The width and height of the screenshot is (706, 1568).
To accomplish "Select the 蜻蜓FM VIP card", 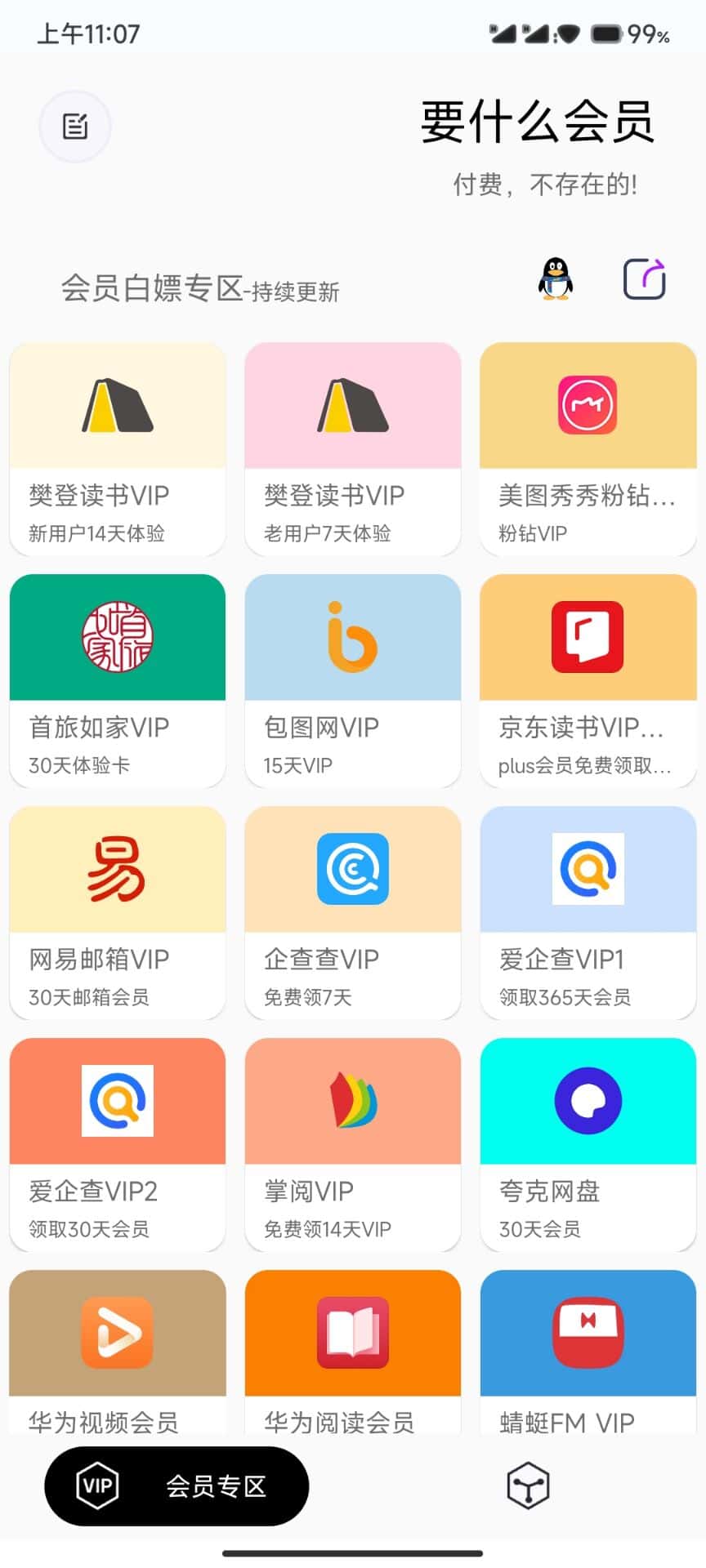I will tap(588, 1347).
